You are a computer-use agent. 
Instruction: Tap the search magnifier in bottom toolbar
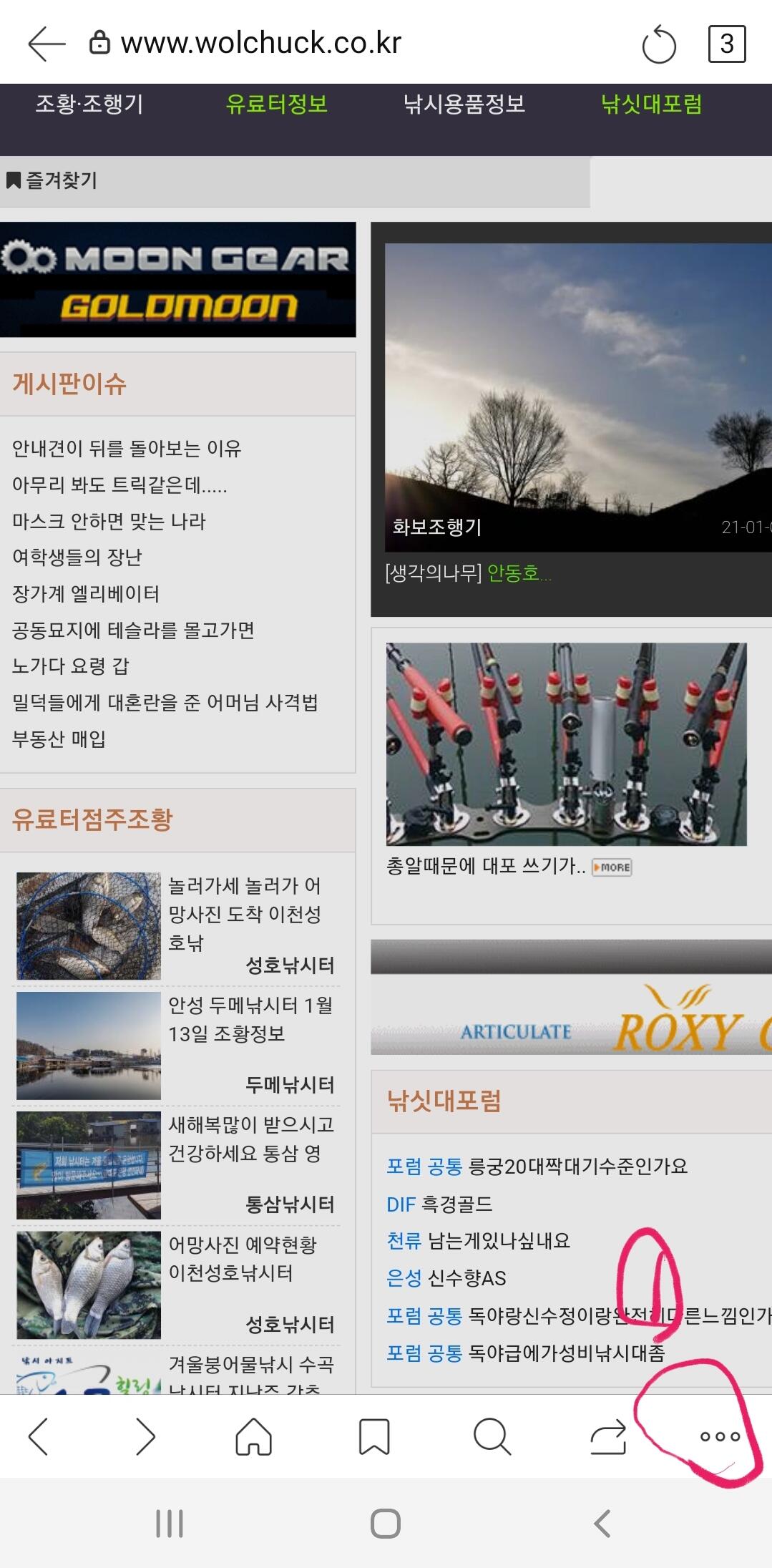[x=492, y=1436]
